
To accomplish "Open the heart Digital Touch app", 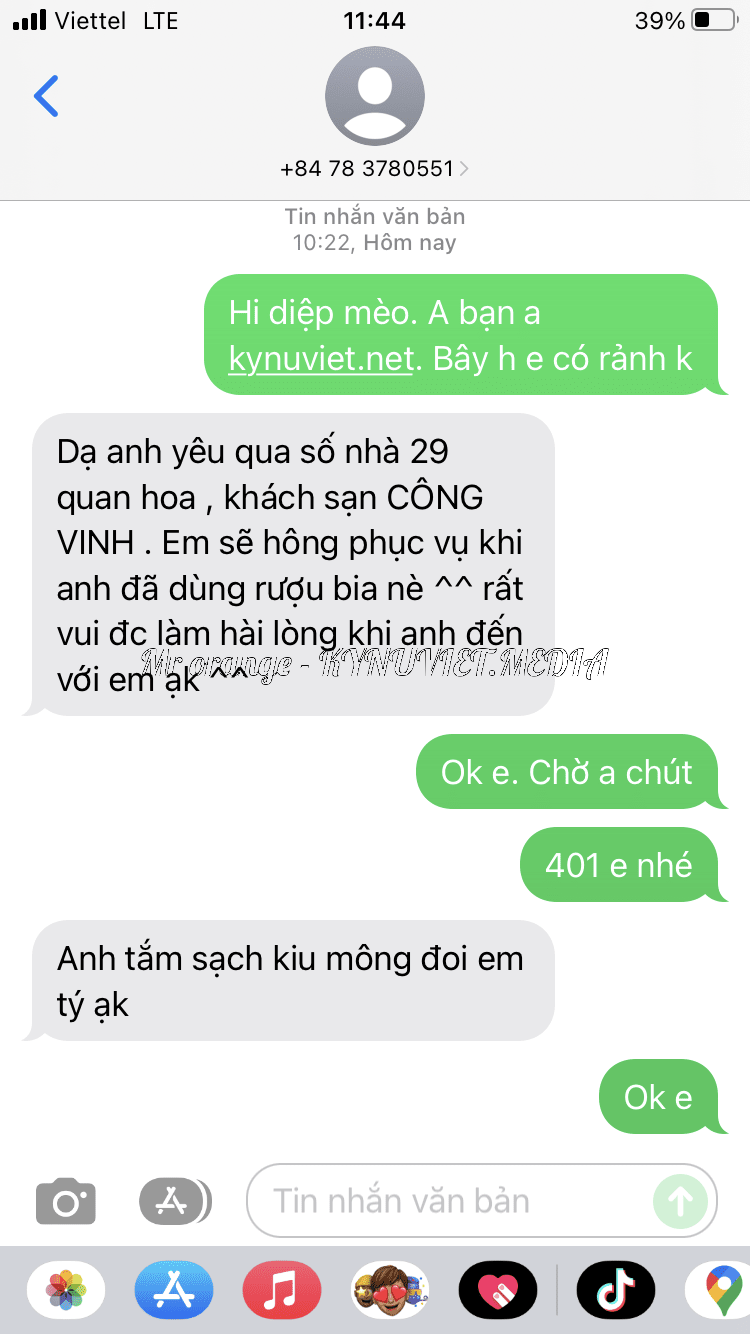I will click(x=498, y=1290).
